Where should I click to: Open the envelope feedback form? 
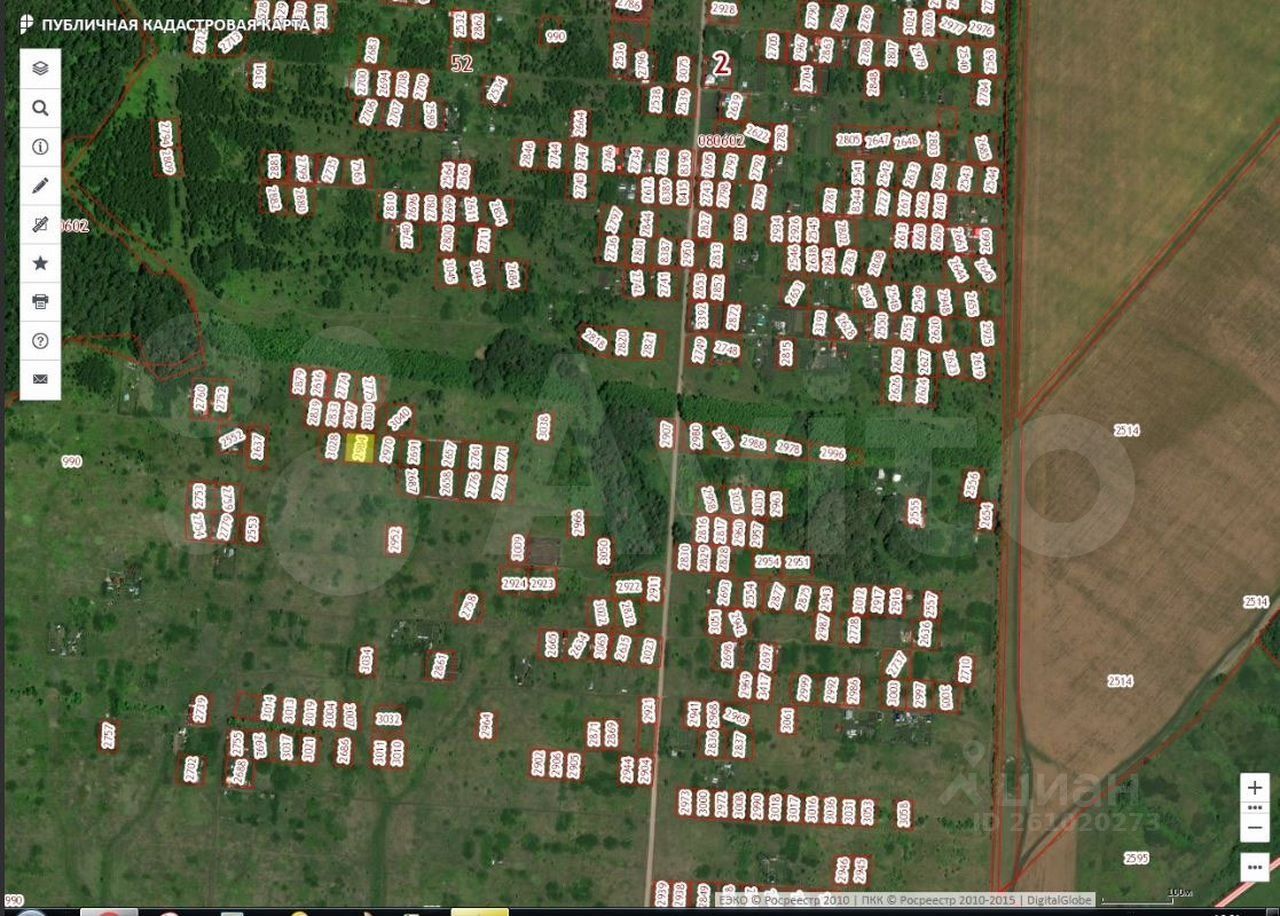40,379
